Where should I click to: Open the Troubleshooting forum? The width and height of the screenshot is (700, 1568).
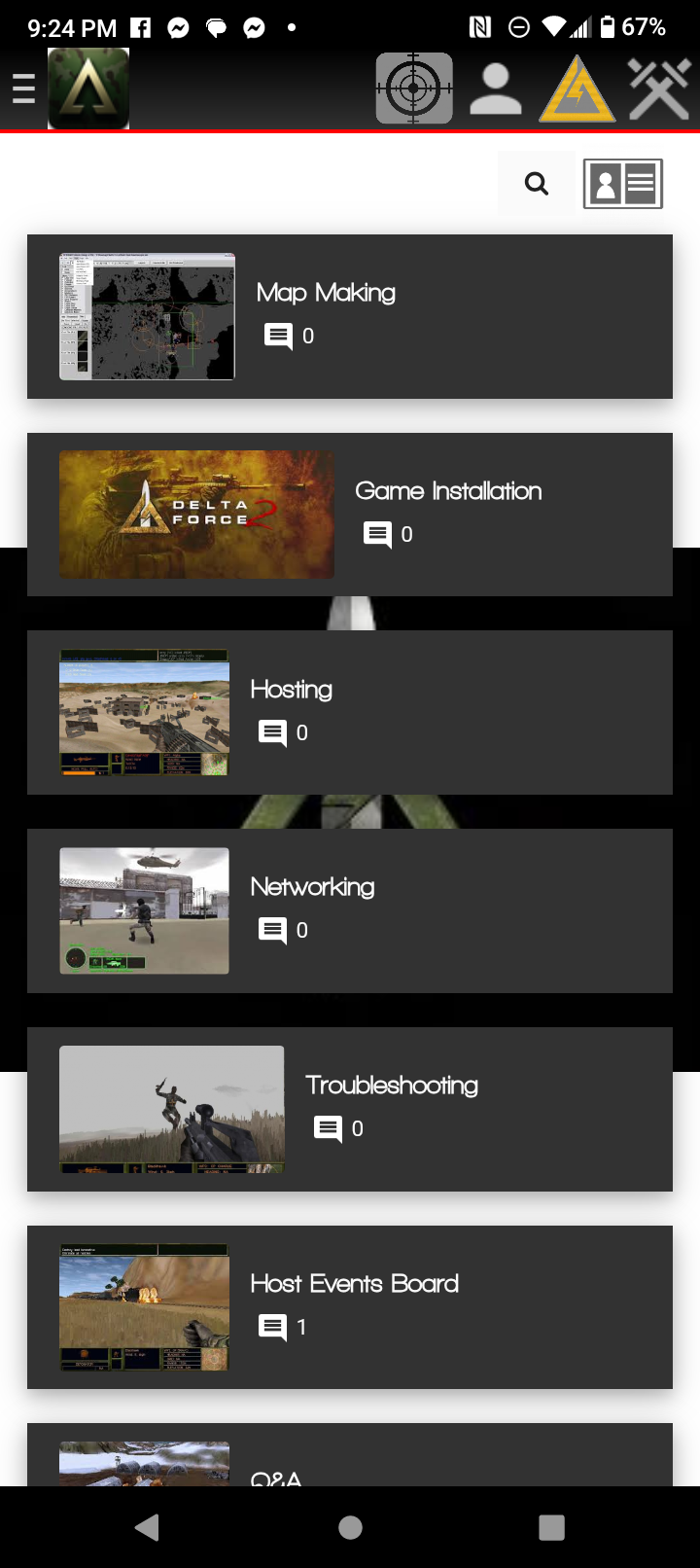(x=392, y=1086)
